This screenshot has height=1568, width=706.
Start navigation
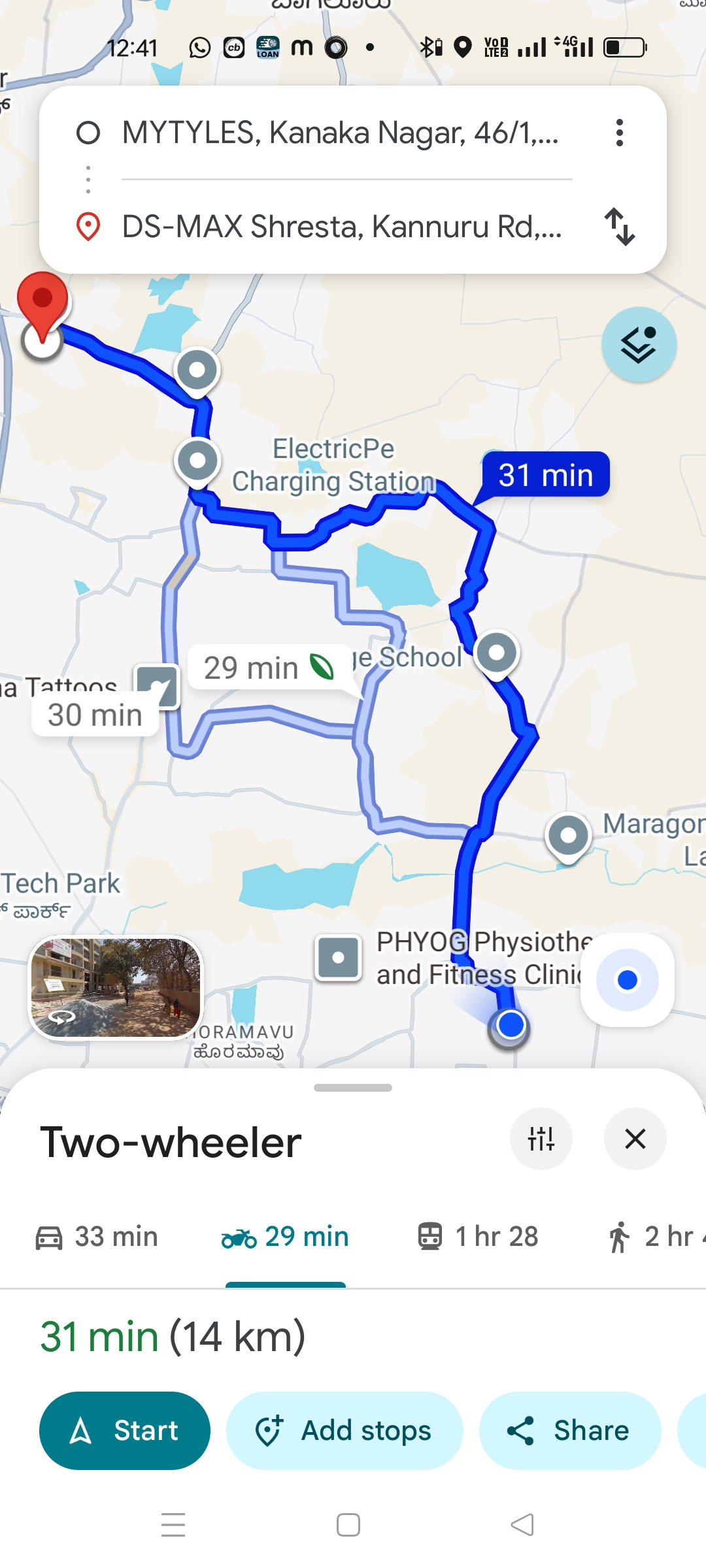pyautogui.click(x=125, y=1431)
